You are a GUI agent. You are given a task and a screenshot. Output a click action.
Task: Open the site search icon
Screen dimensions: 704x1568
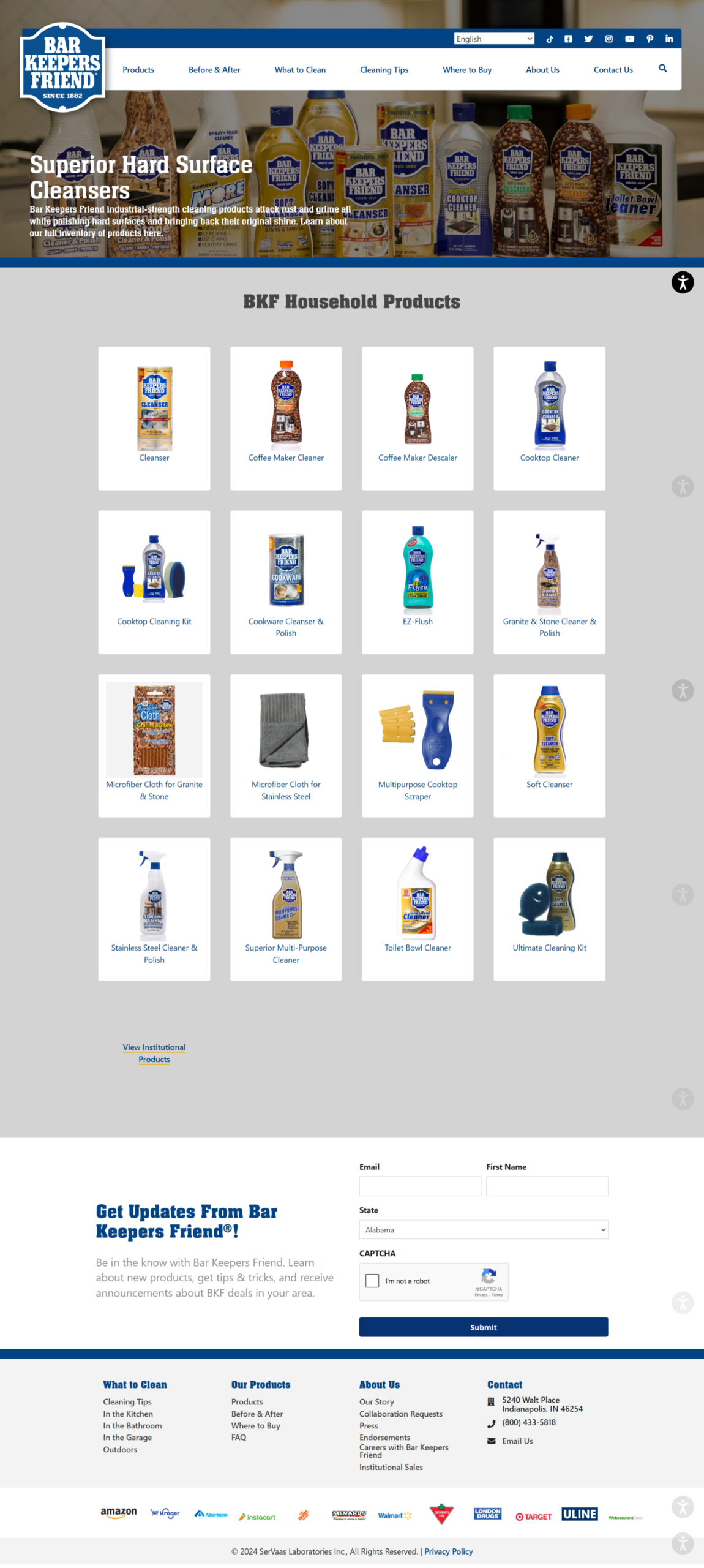pos(662,69)
